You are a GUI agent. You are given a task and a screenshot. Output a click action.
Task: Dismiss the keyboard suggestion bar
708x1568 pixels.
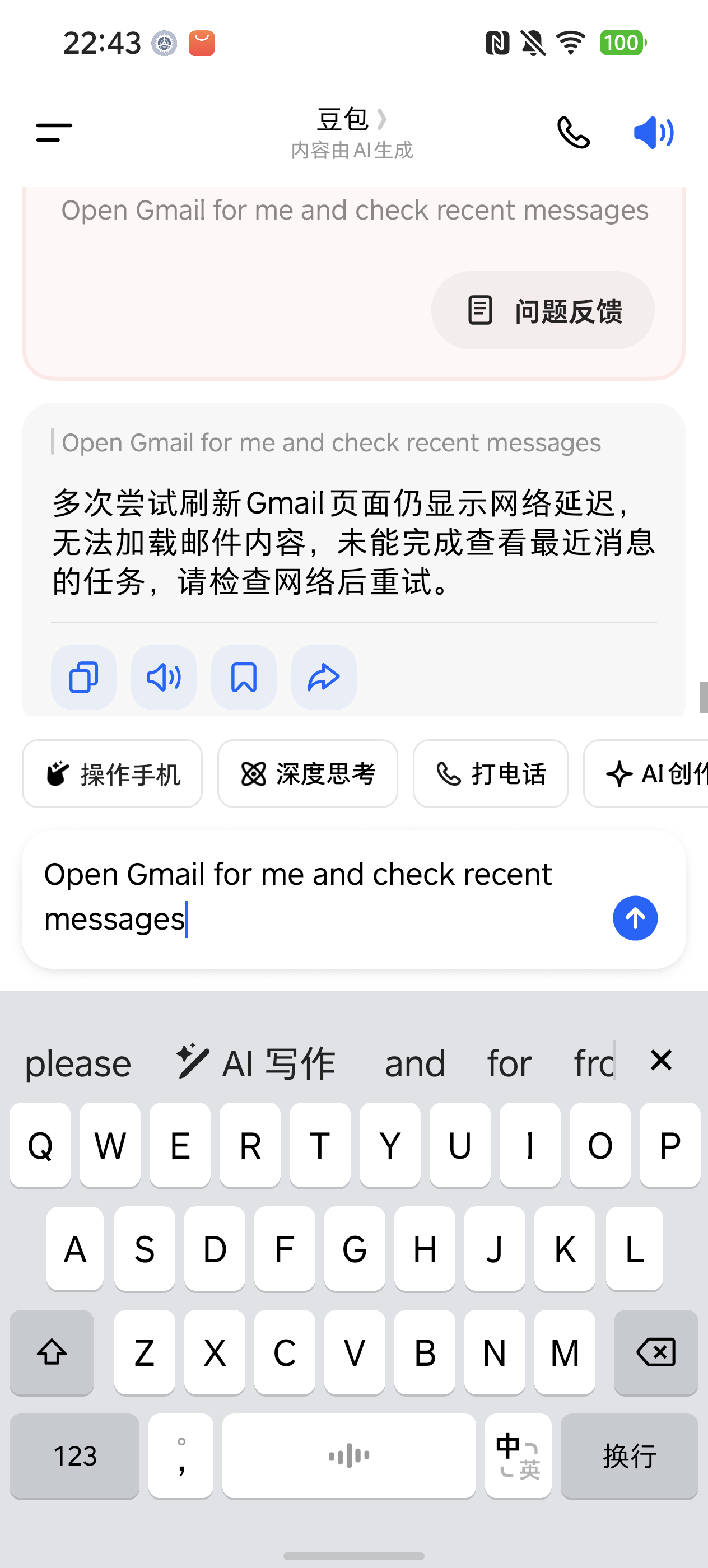point(660,1060)
